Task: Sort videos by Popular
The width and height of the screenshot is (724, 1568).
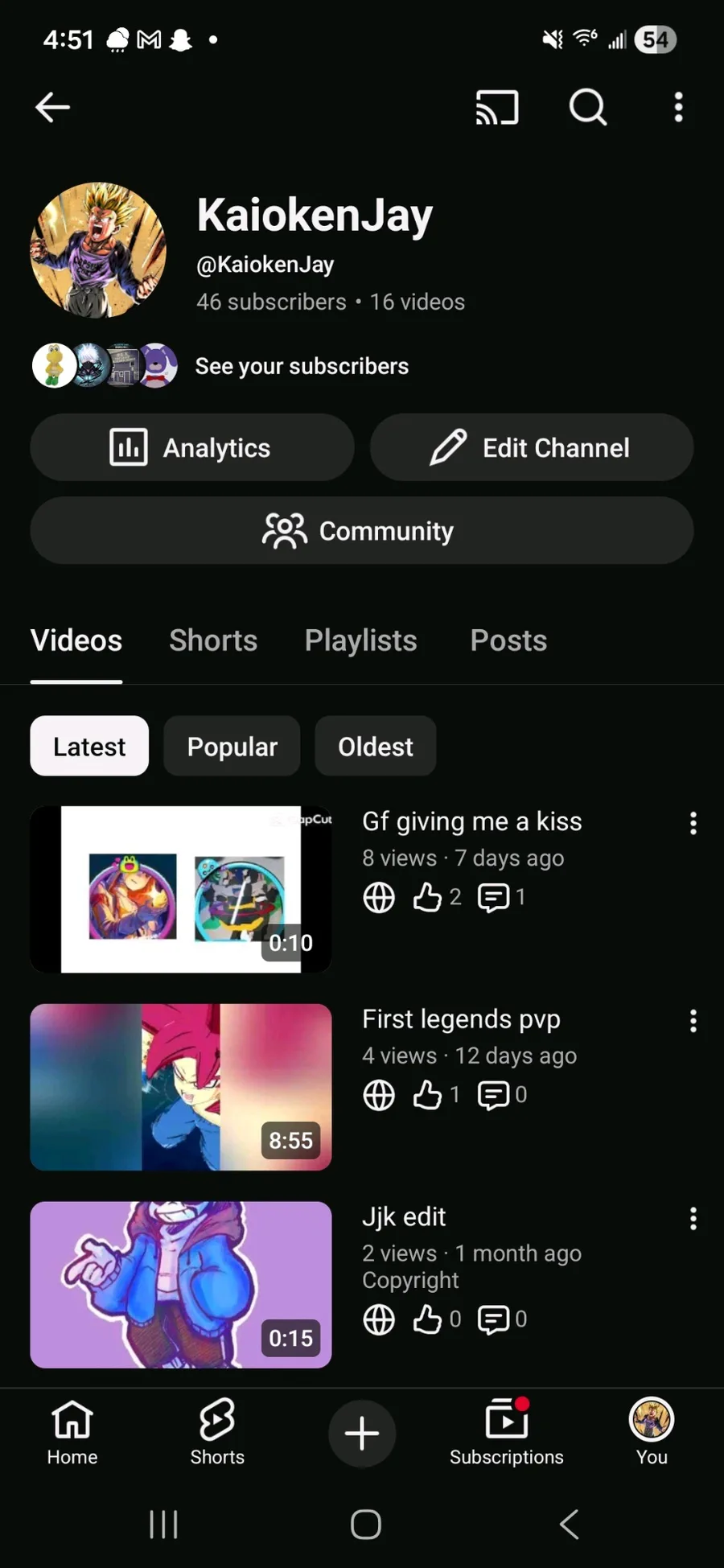Action: tap(232, 747)
